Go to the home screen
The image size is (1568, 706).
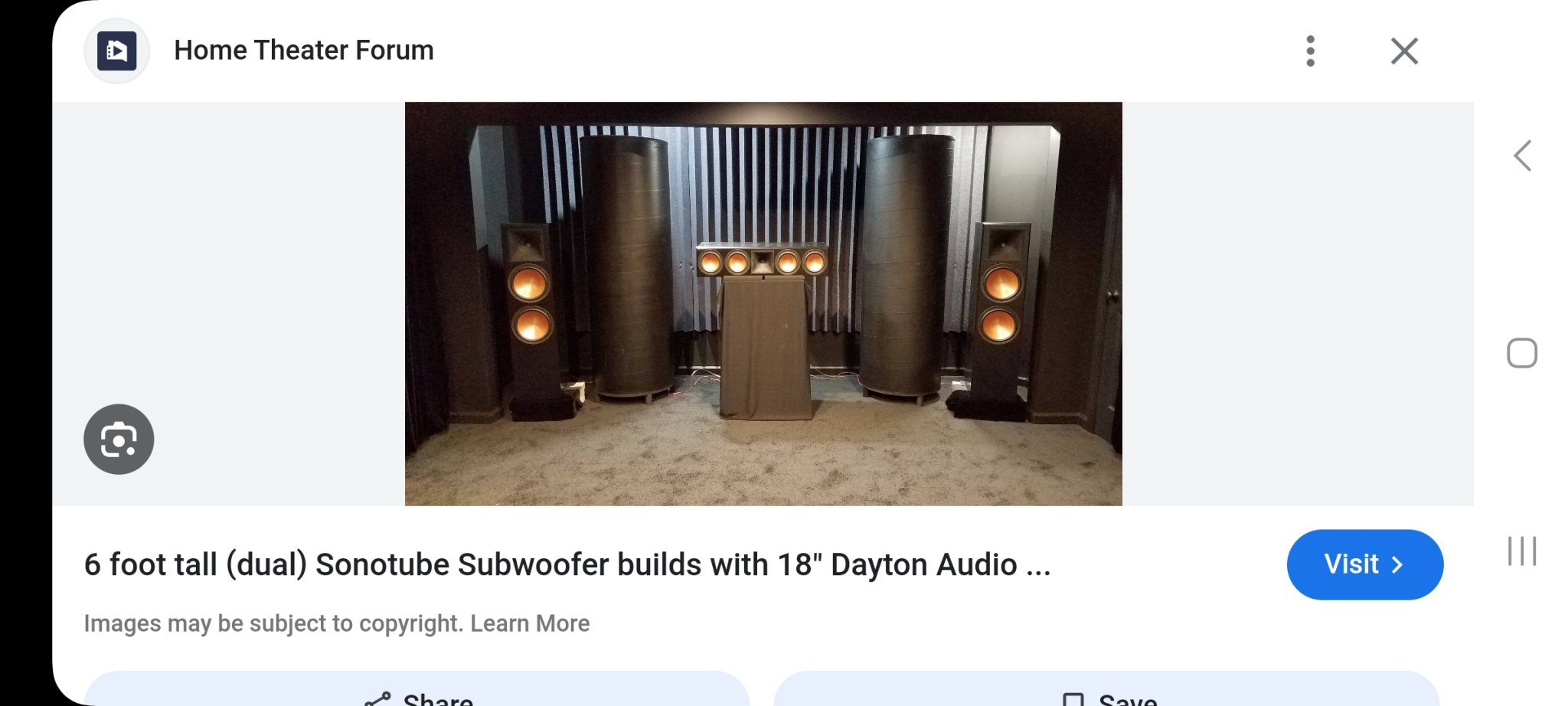1522,353
